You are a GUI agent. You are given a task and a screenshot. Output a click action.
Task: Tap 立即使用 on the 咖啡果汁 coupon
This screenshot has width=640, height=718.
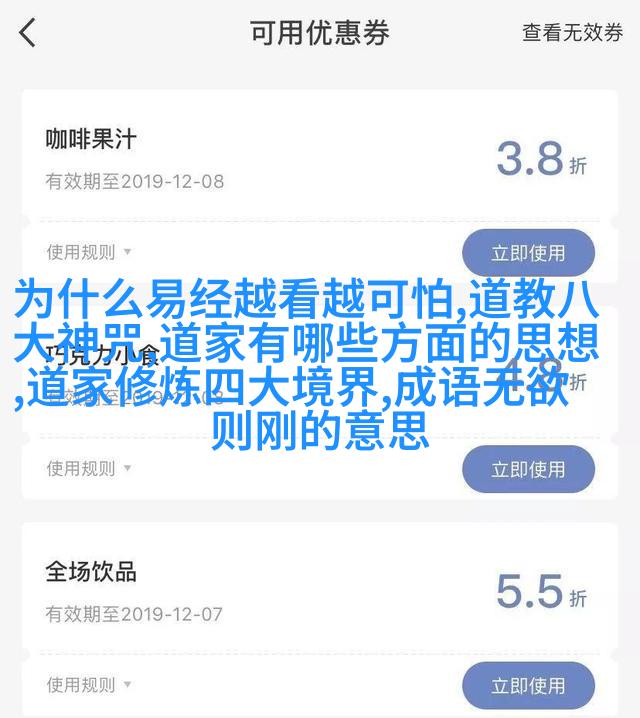528,253
